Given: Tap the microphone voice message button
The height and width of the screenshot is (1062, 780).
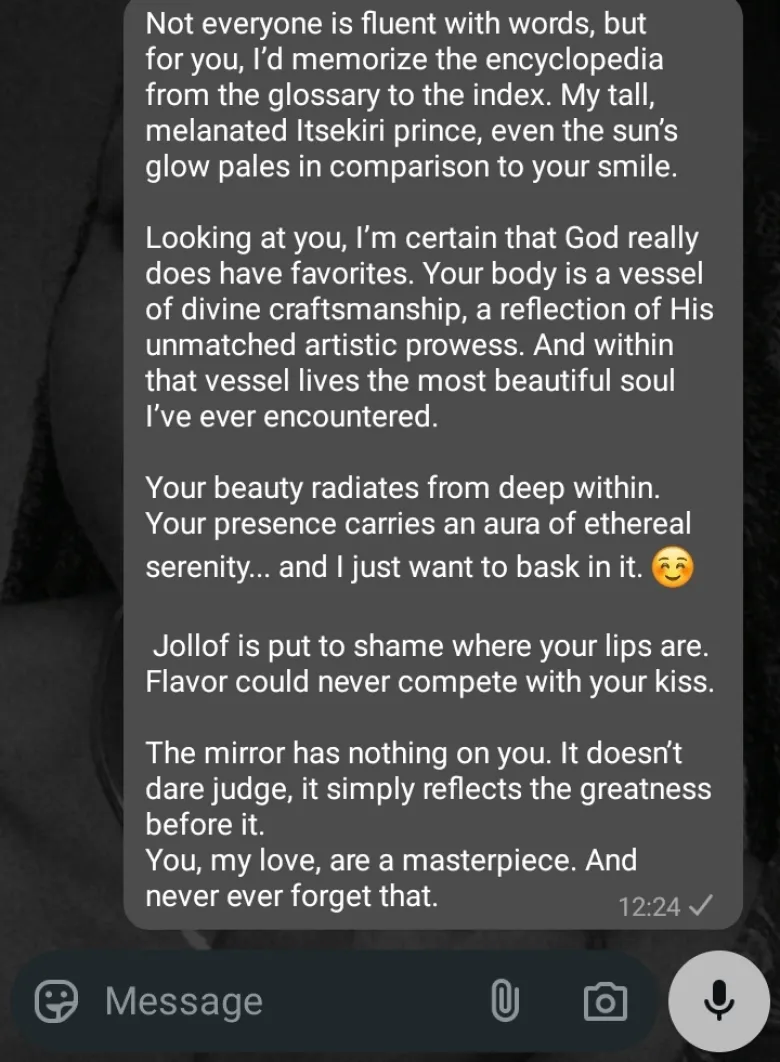Looking at the screenshot, I should (718, 1001).
